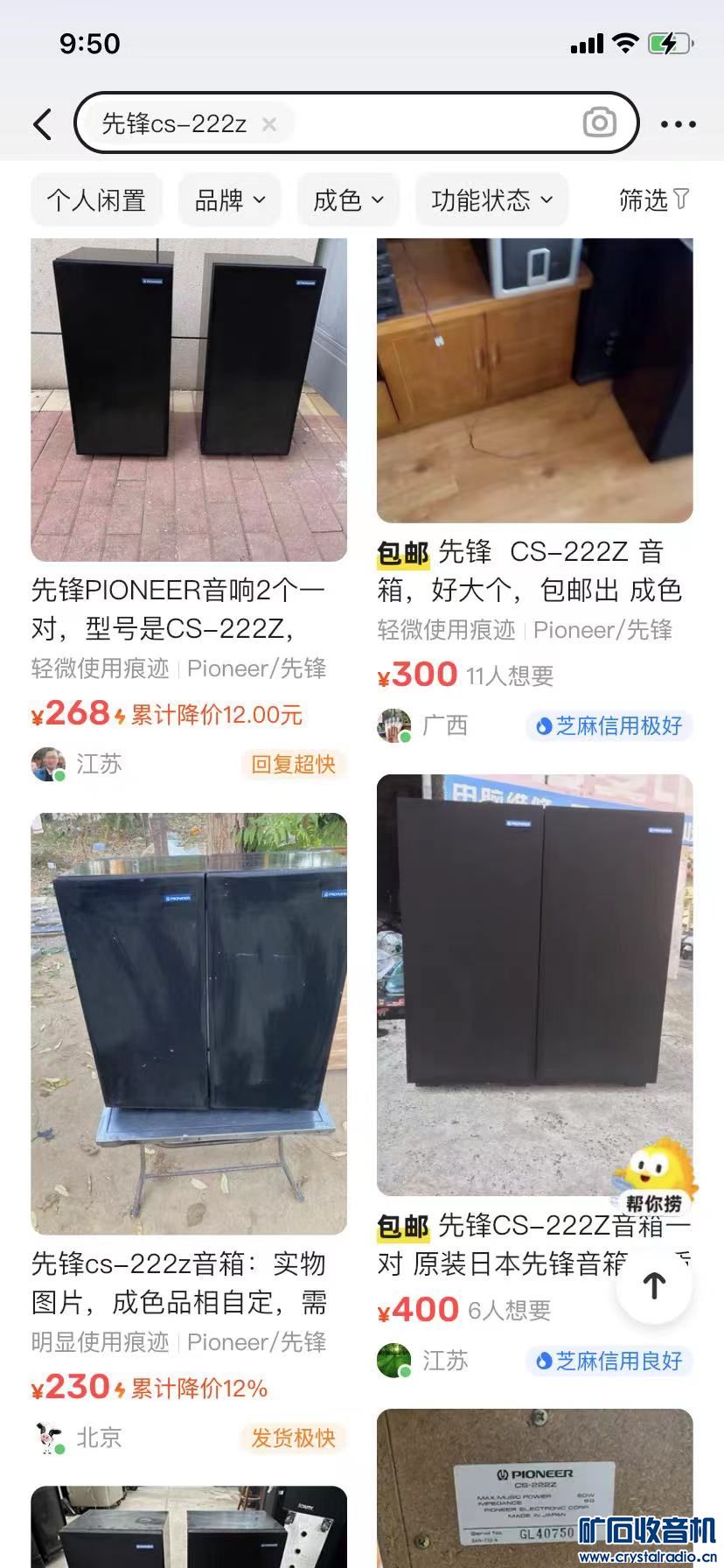Screen dimensions: 724x1568
Task: Open camera image search
Action: coord(599,123)
